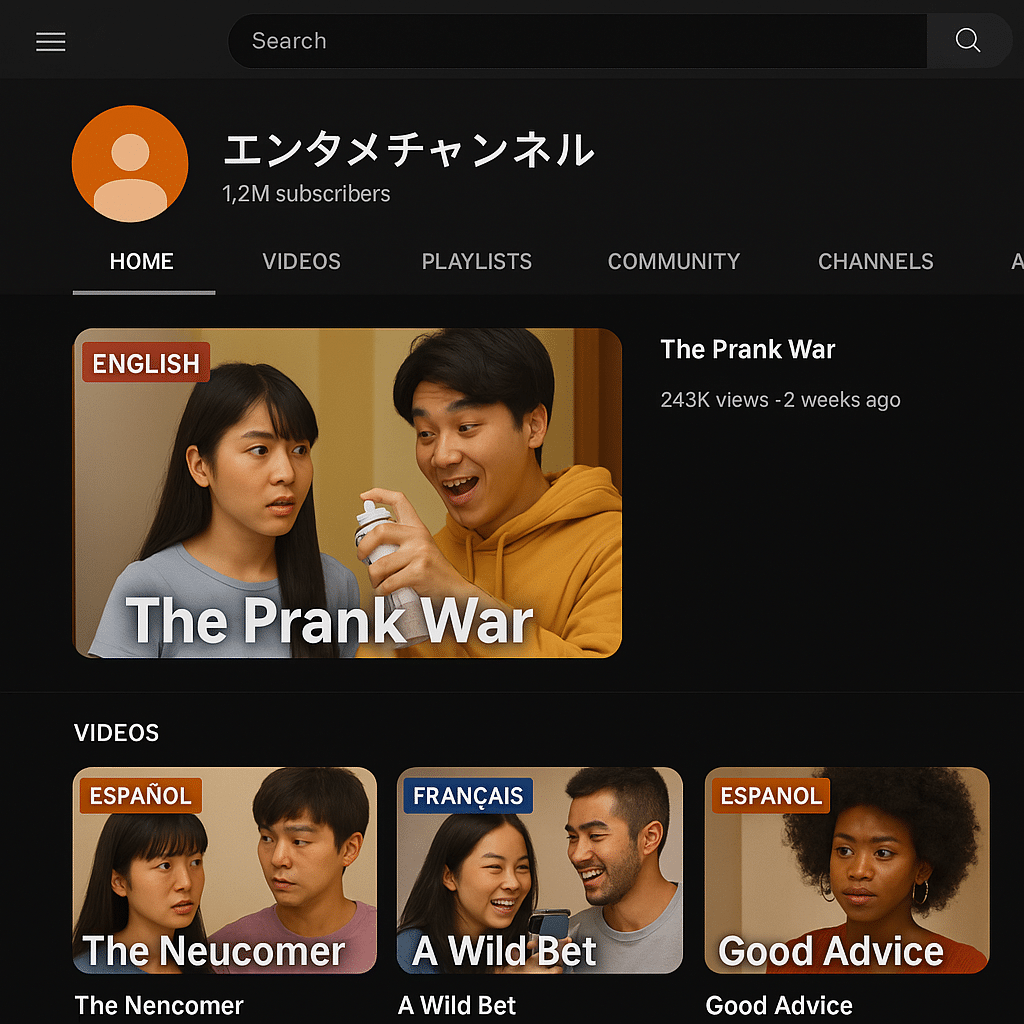
Task: Open the channel profile avatar
Action: (x=130, y=163)
